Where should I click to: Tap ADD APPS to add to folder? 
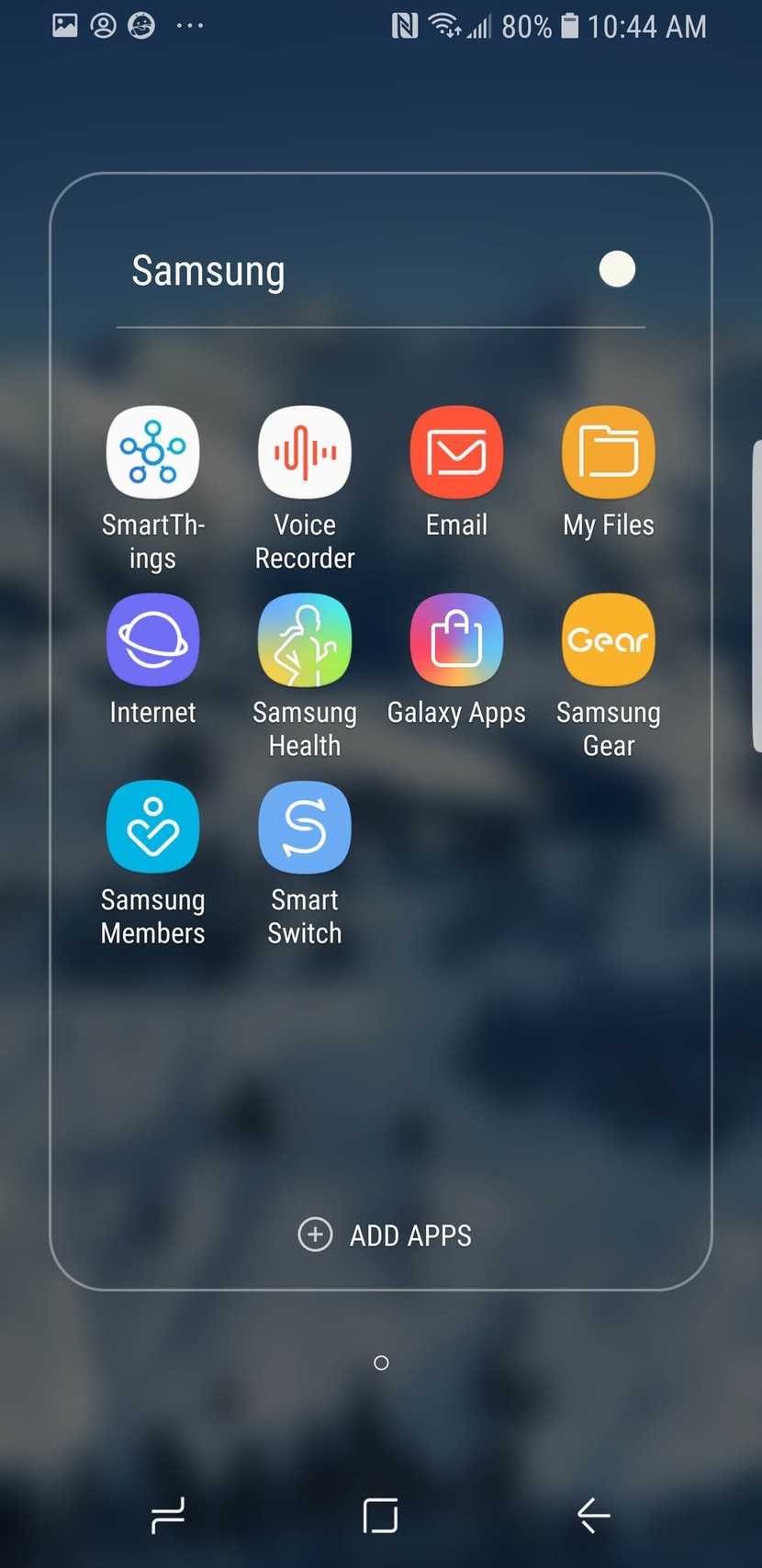386,1235
